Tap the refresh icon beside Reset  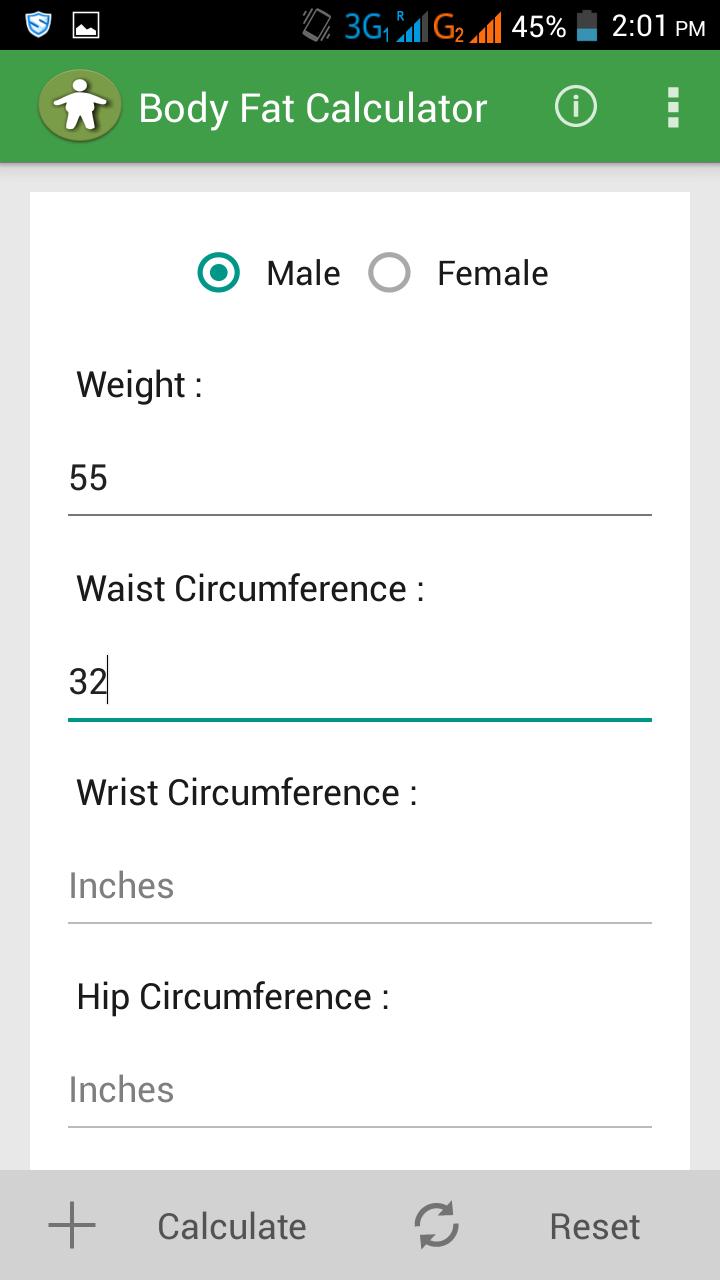pos(437,1224)
